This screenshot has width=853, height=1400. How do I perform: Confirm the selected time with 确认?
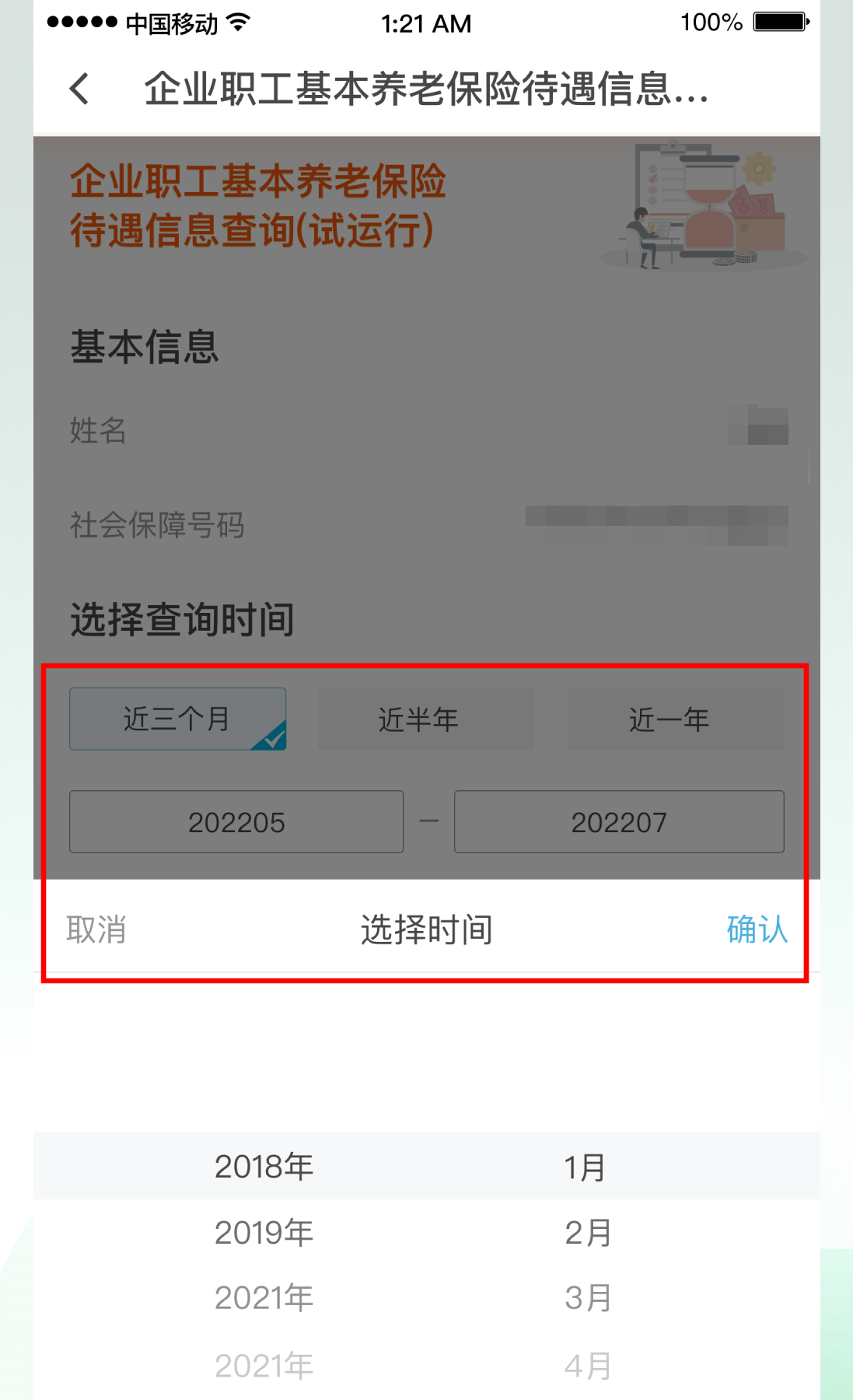coord(757,929)
